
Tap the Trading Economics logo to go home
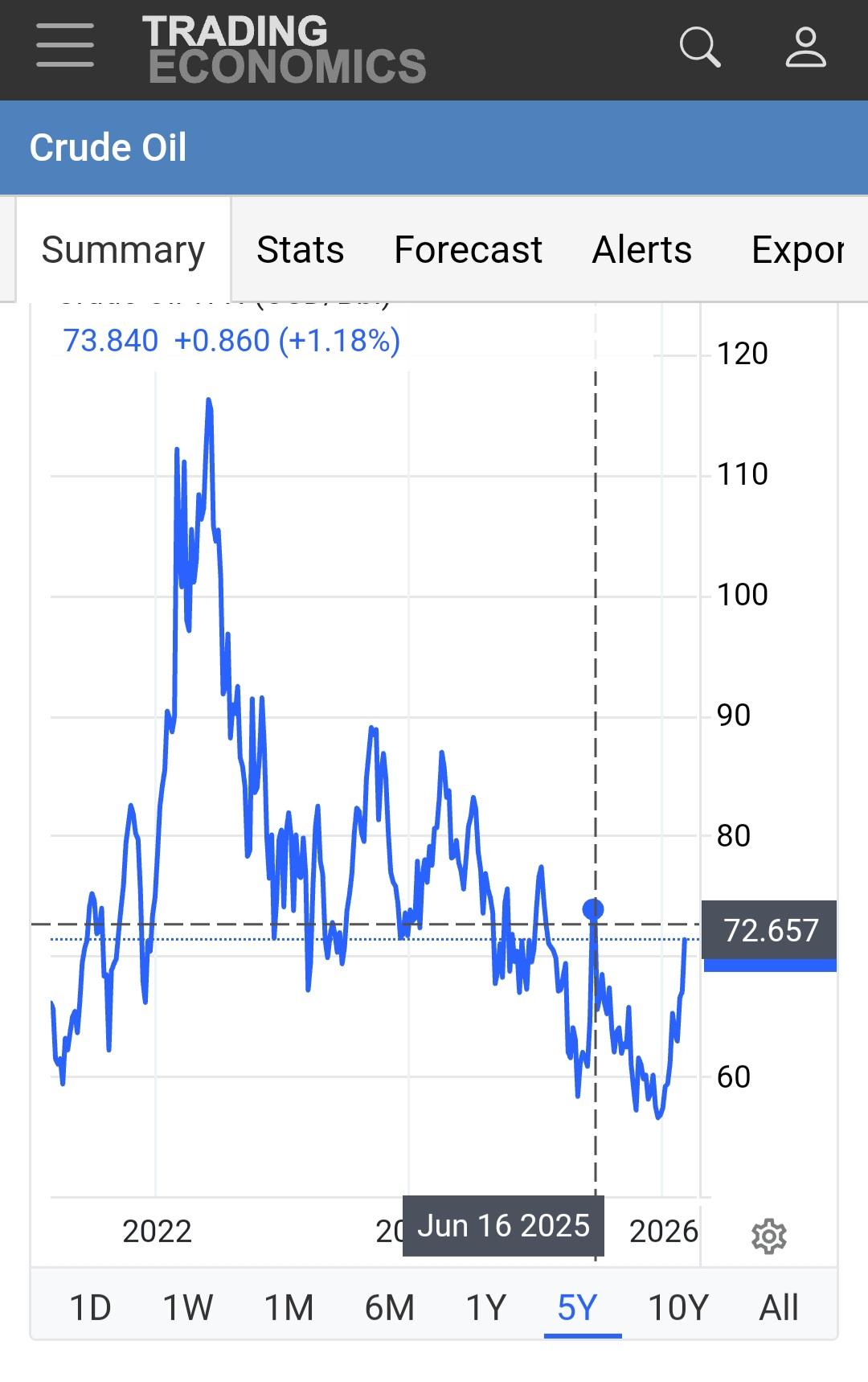(285, 49)
